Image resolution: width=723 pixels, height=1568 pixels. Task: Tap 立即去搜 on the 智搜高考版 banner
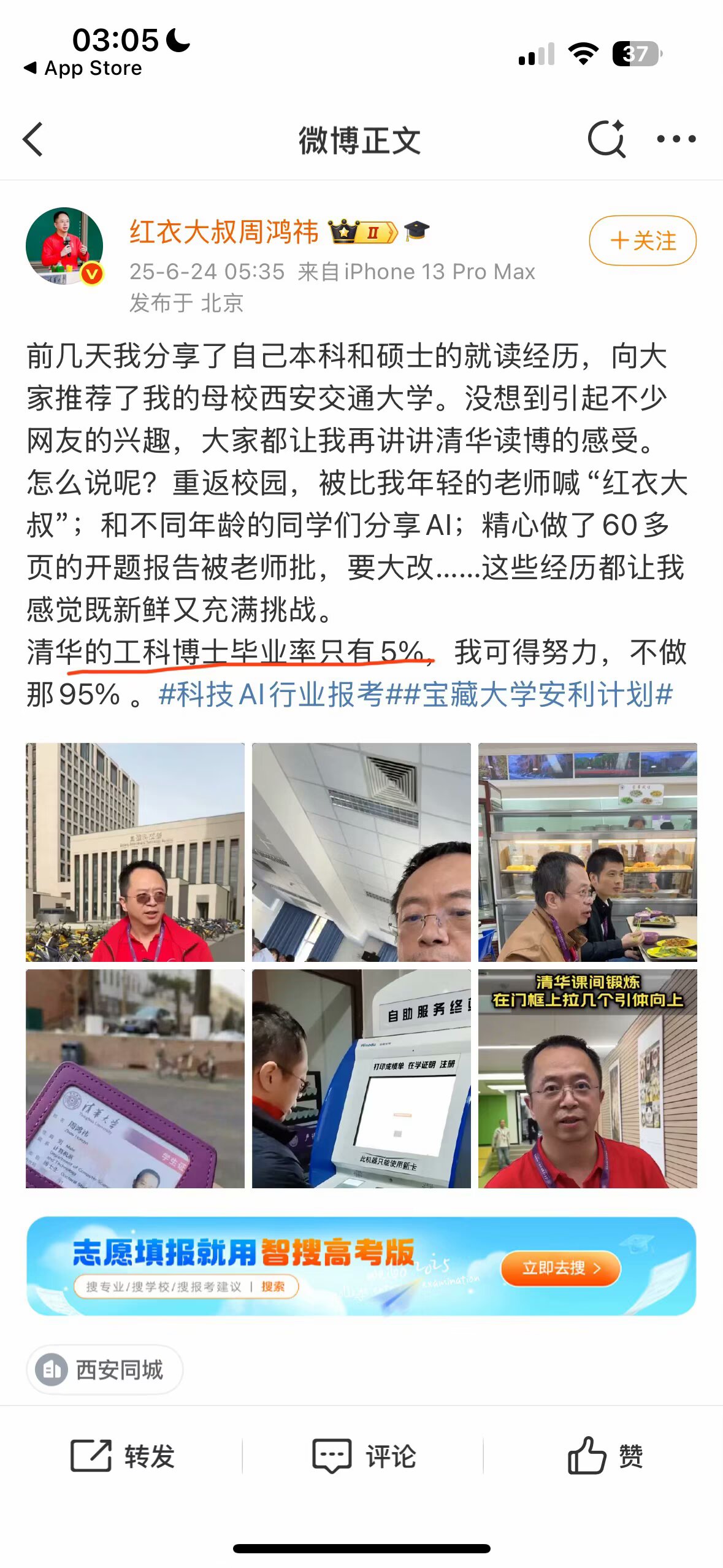pyautogui.click(x=560, y=1268)
